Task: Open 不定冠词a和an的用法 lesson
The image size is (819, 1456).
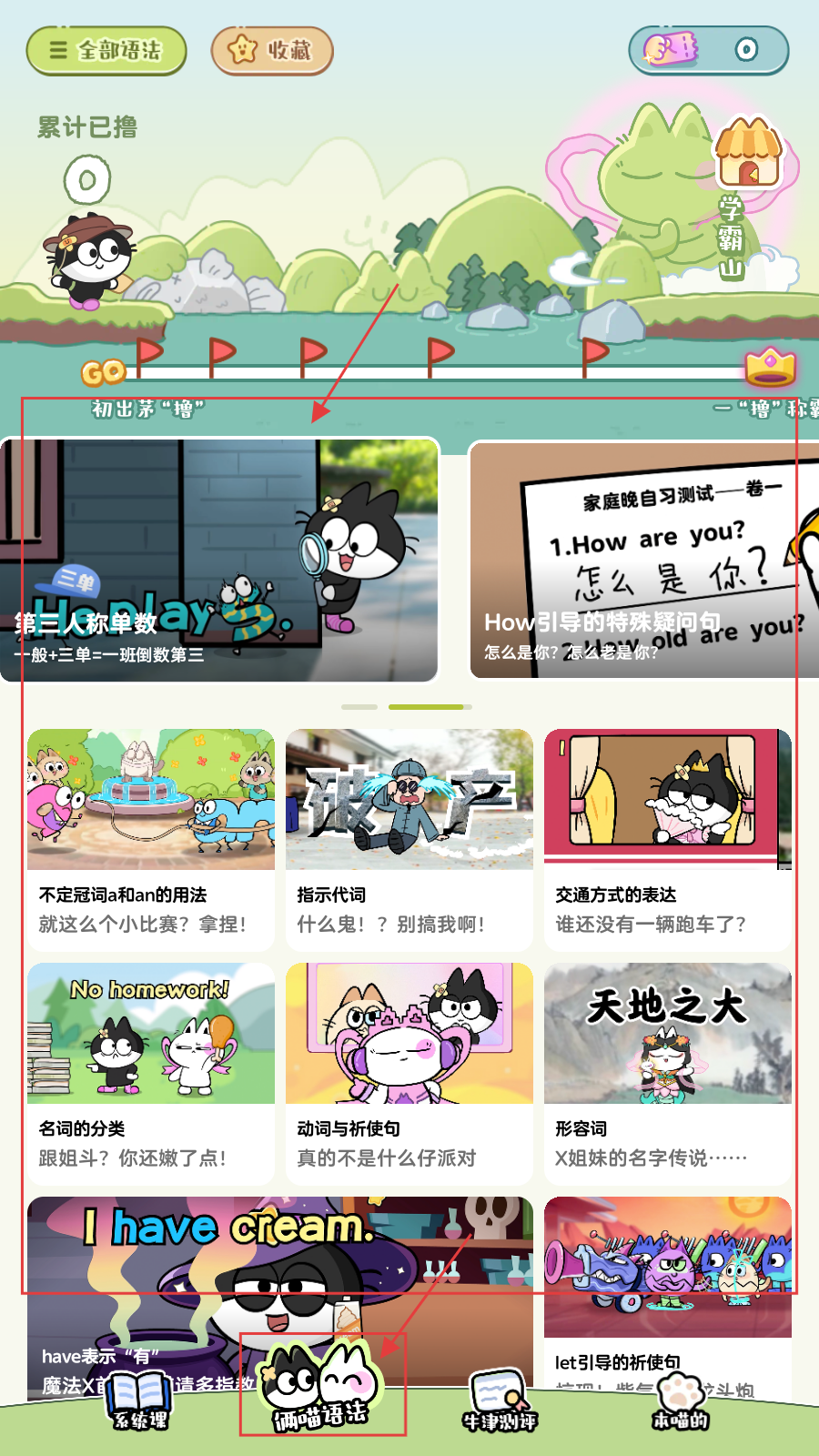Action: tap(151, 837)
